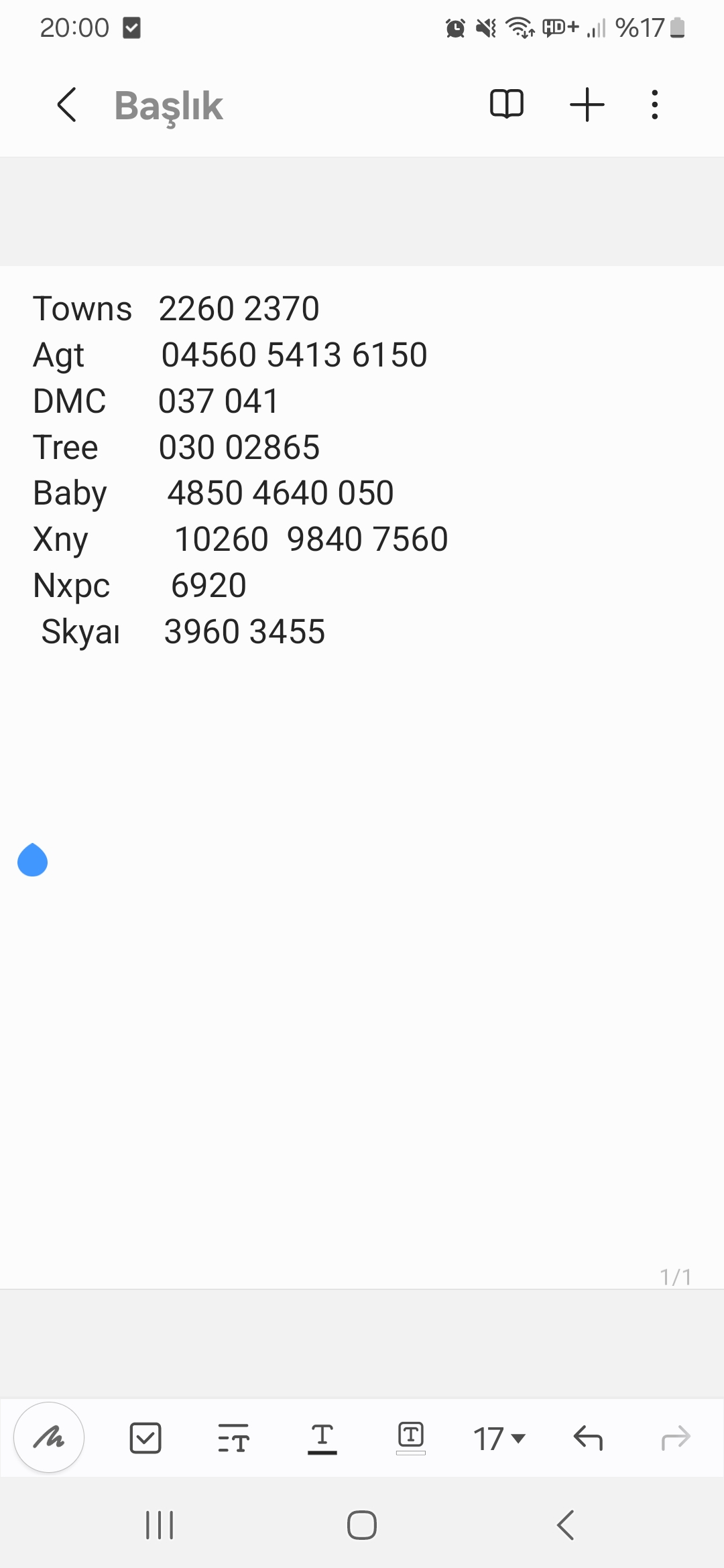Open the three-dot overflow menu
This screenshot has width=724, height=1568.
click(x=655, y=105)
